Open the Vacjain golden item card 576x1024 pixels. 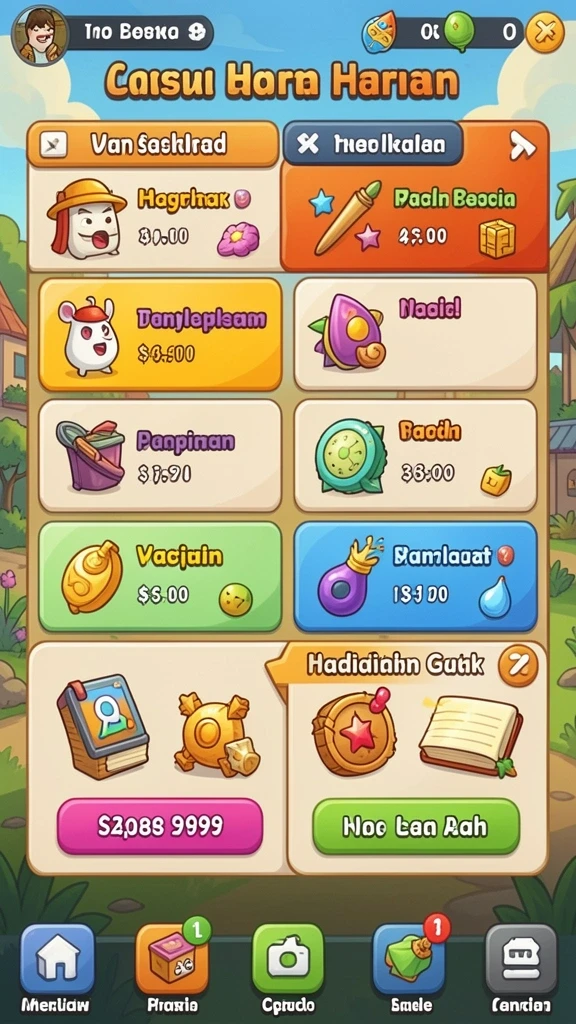160,576
